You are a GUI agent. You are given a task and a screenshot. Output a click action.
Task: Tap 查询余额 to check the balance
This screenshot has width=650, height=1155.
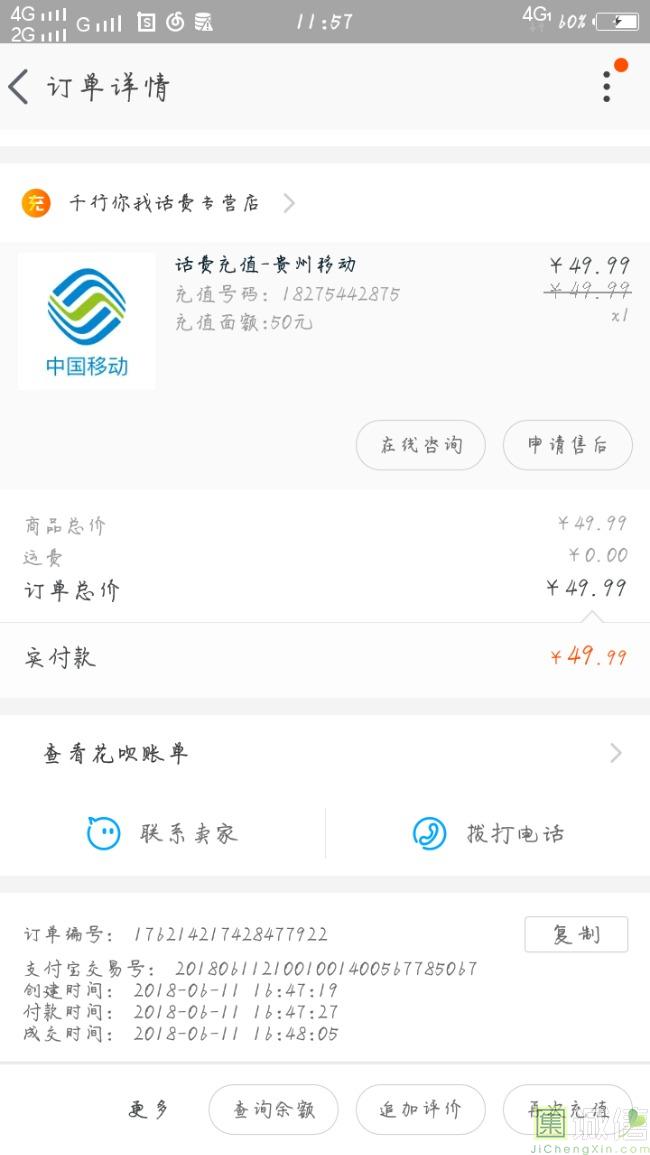click(x=274, y=1109)
